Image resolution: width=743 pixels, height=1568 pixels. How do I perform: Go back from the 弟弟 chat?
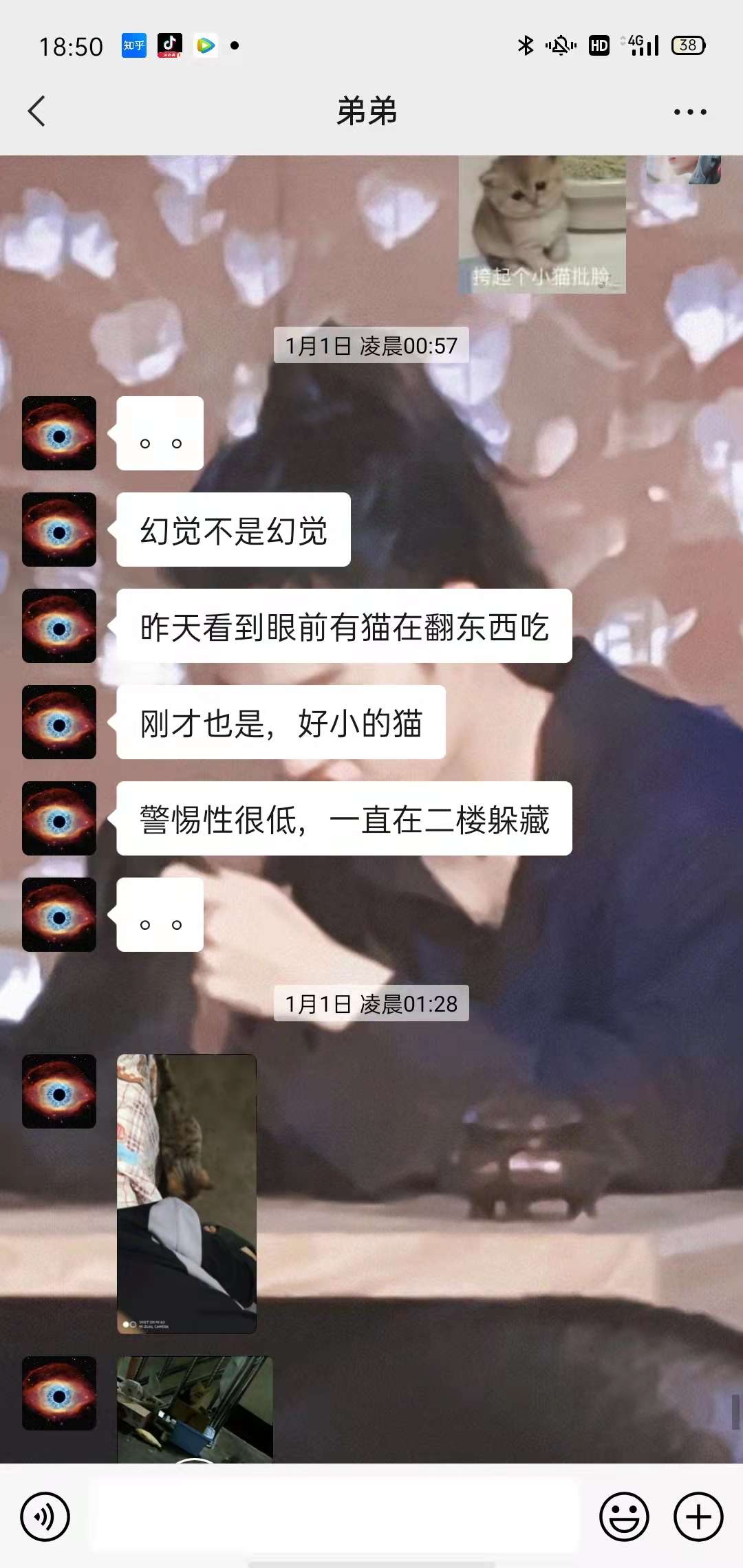pyautogui.click(x=37, y=111)
